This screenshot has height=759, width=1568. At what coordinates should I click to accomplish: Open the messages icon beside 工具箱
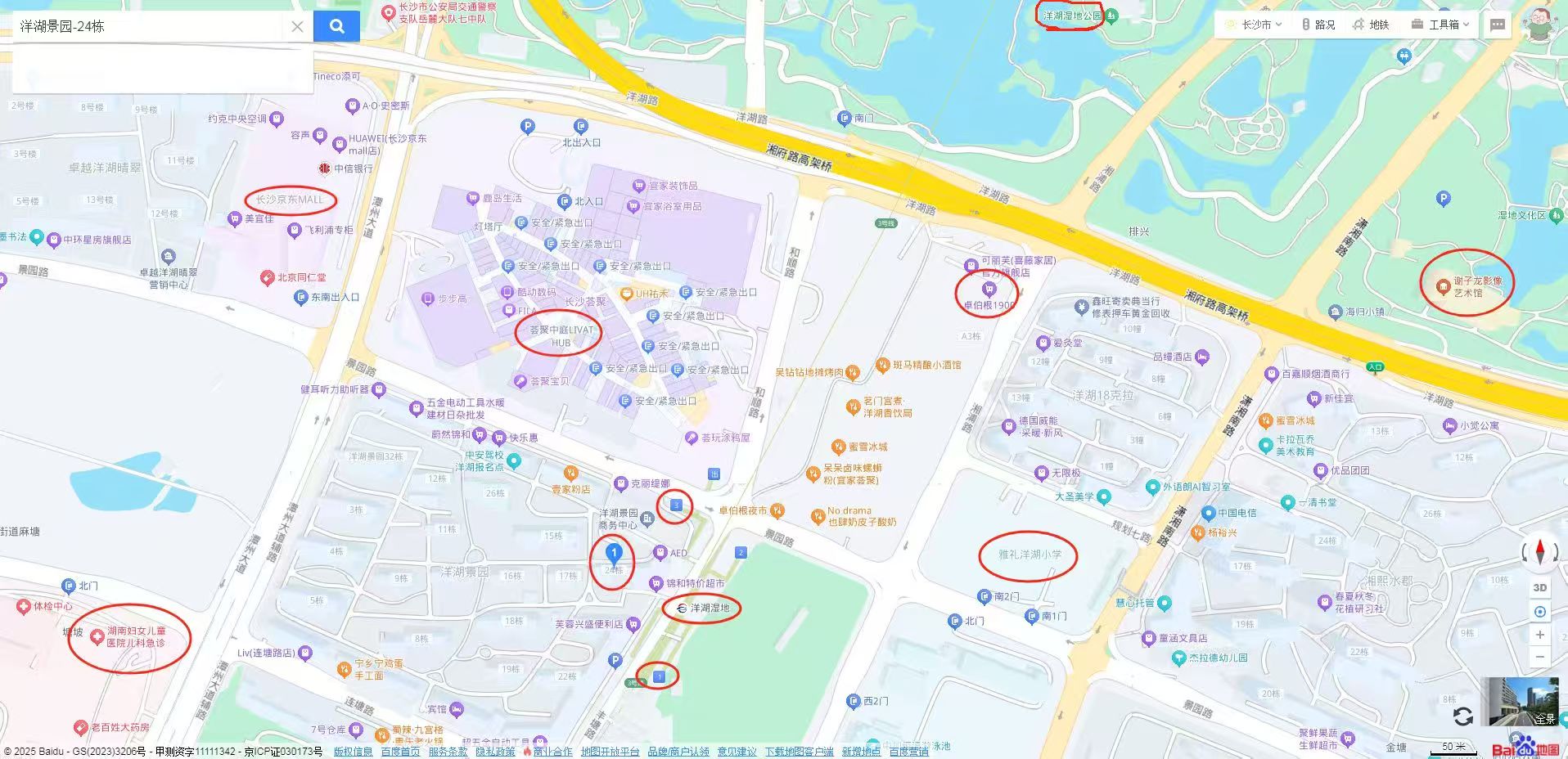pyautogui.click(x=1498, y=25)
